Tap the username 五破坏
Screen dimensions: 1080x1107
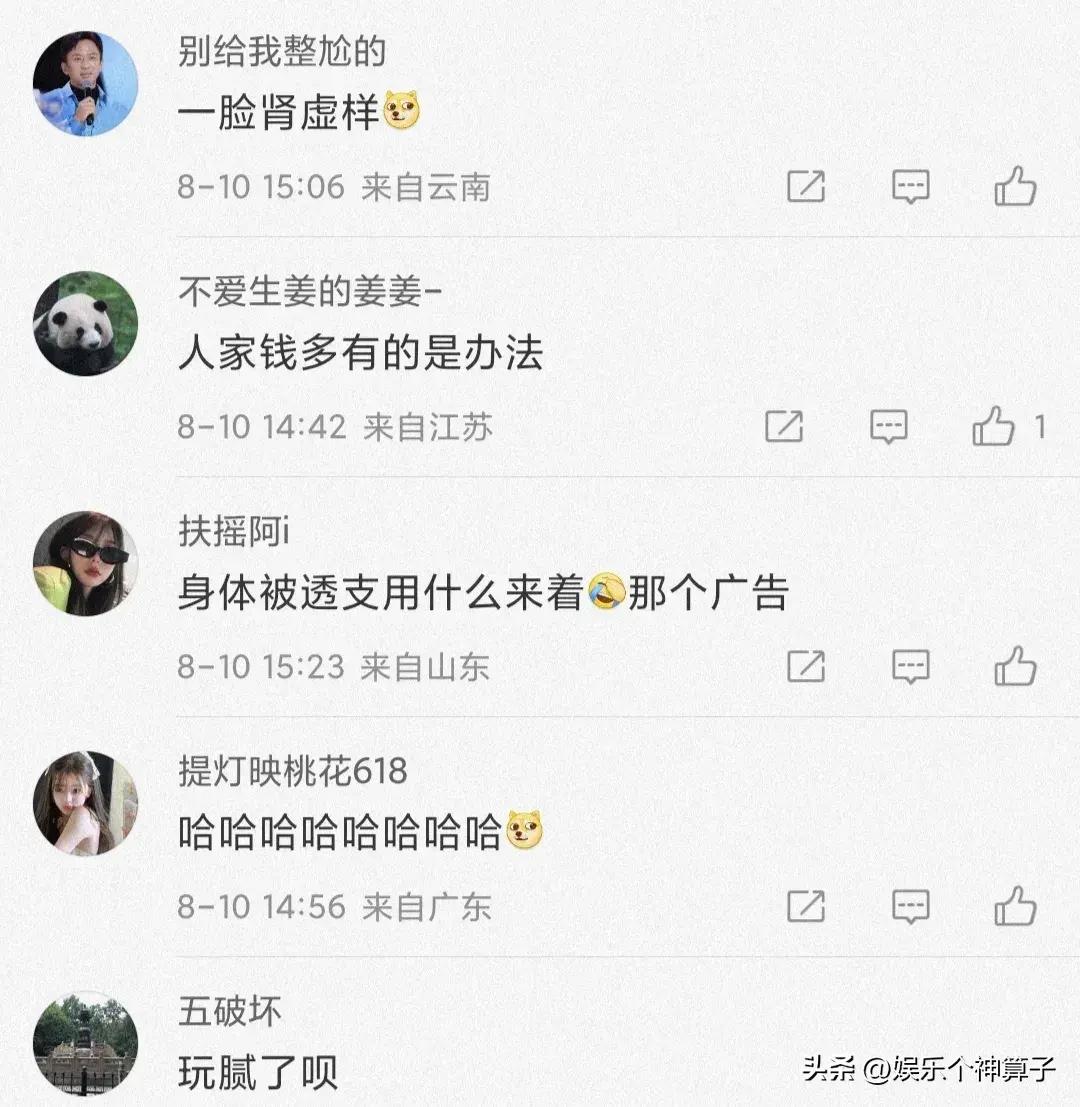(x=229, y=1011)
